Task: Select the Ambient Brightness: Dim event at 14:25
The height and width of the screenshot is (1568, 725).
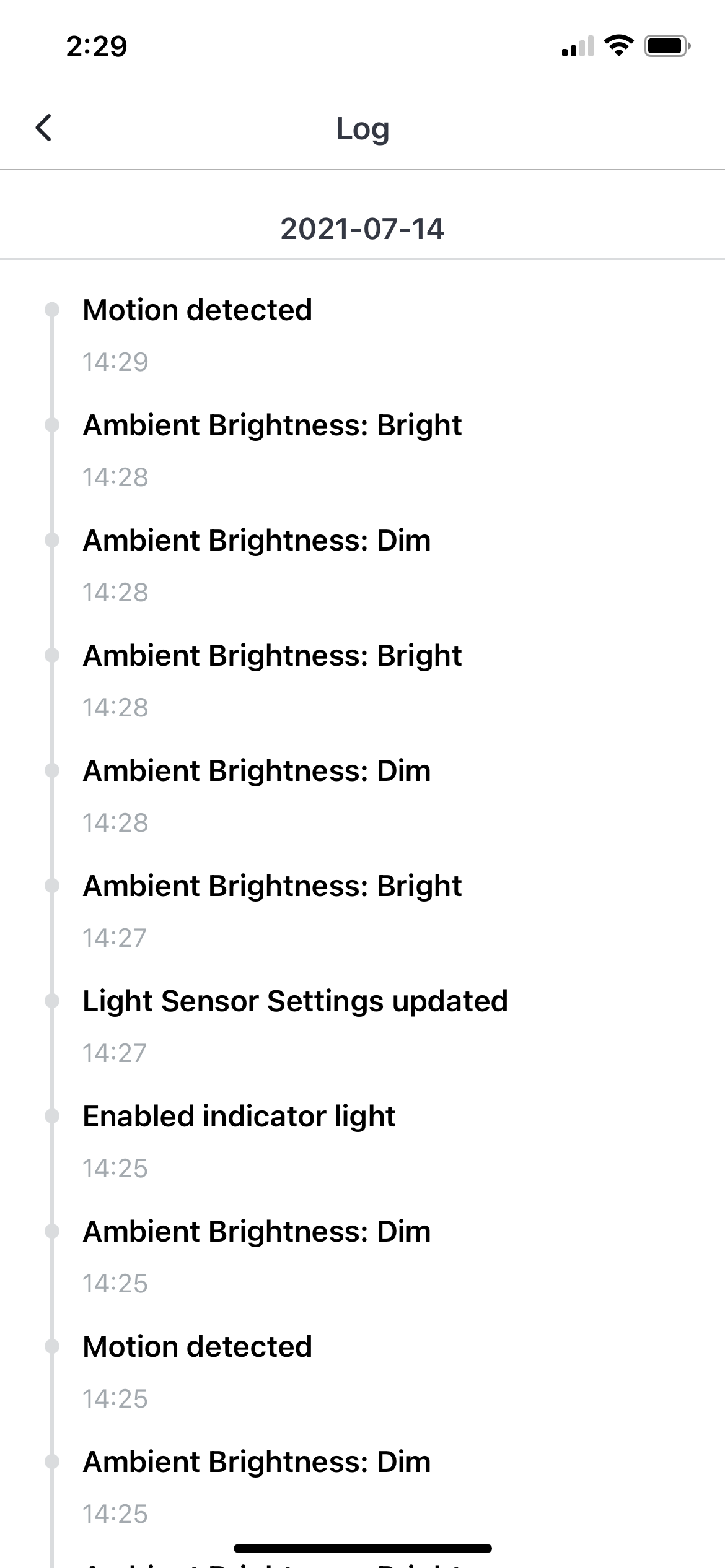Action: coord(257,1230)
